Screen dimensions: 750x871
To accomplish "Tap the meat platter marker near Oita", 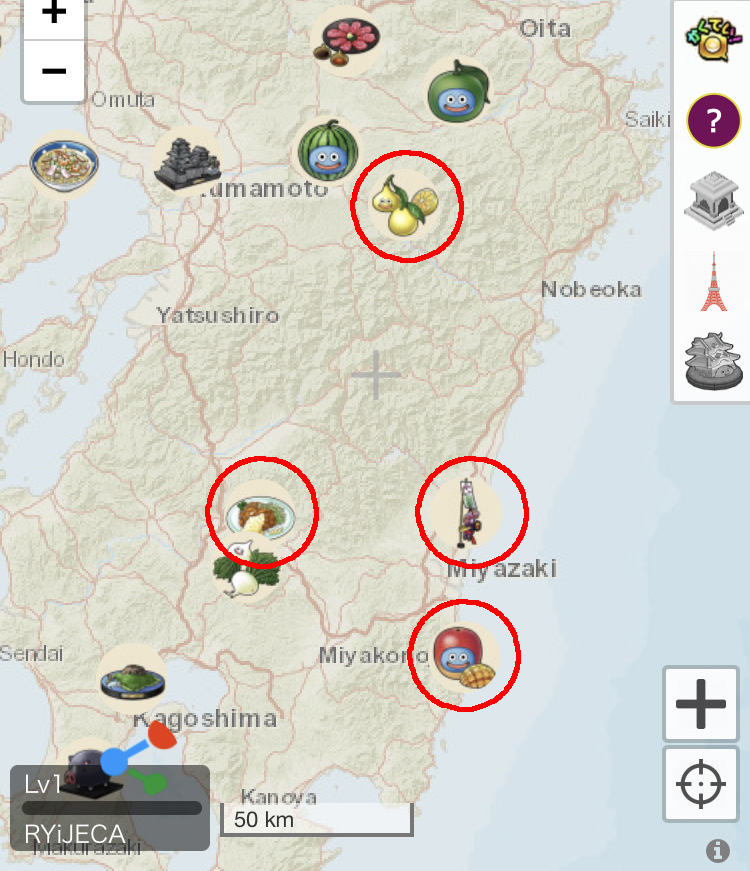I will click(x=346, y=40).
